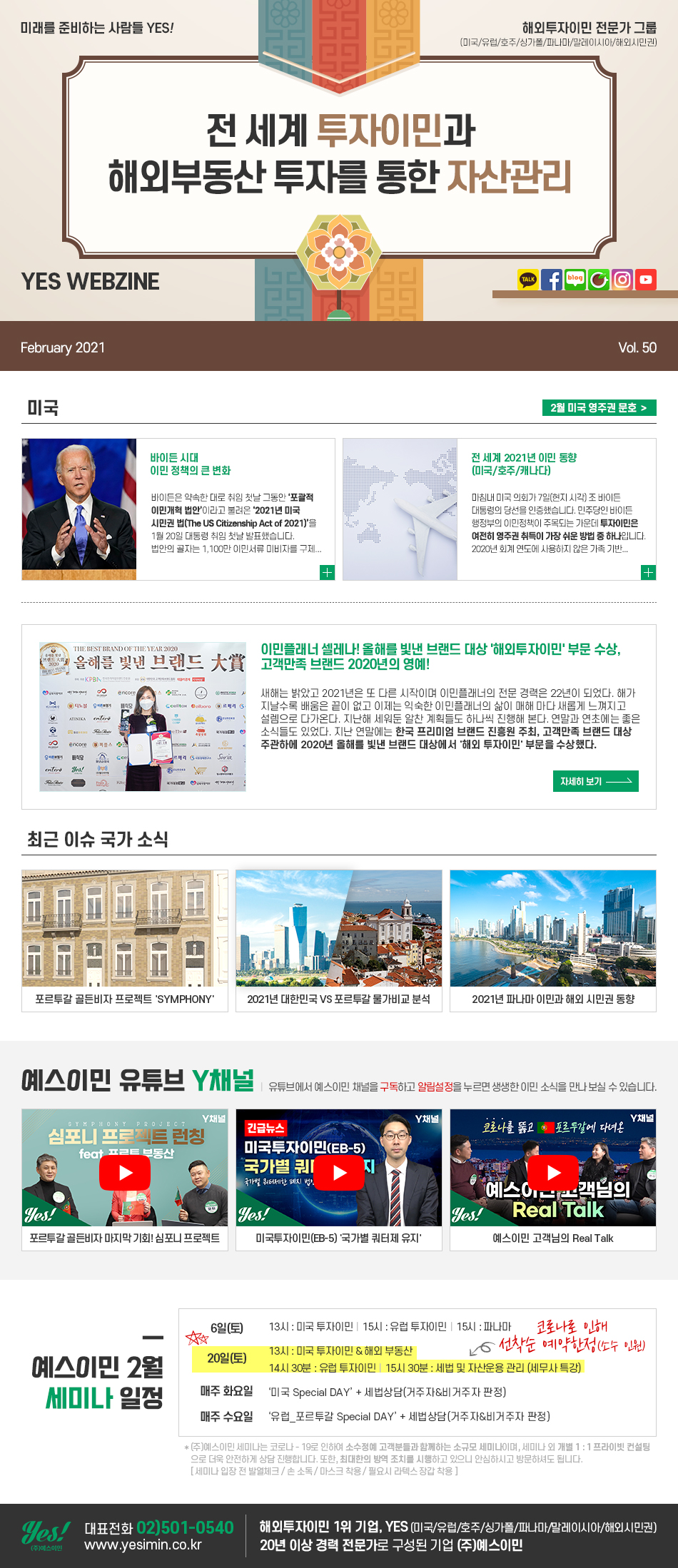678x1568 pixels.
Task: Visit www.yesimin.co.kr in the footer
Action: tap(143, 1545)
